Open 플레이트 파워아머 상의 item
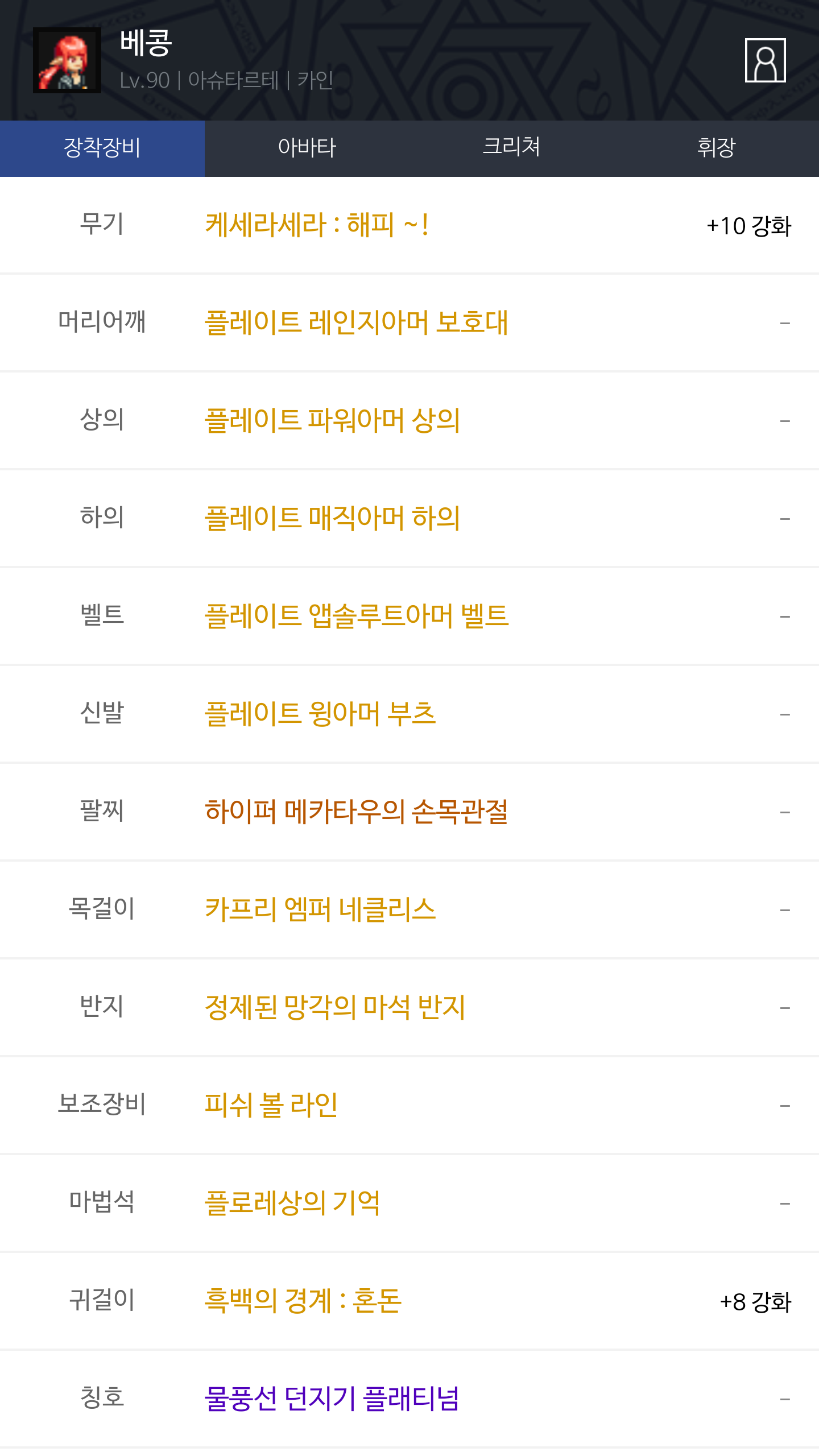The image size is (819, 1456). pyautogui.click(x=332, y=420)
